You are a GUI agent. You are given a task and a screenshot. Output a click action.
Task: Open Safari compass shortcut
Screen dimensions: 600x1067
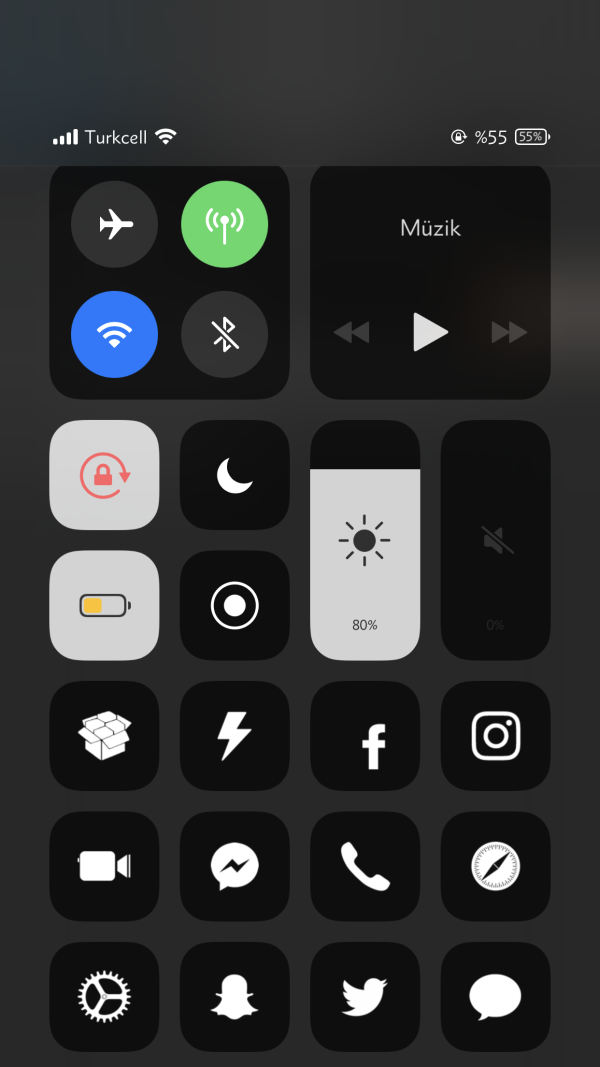495,866
